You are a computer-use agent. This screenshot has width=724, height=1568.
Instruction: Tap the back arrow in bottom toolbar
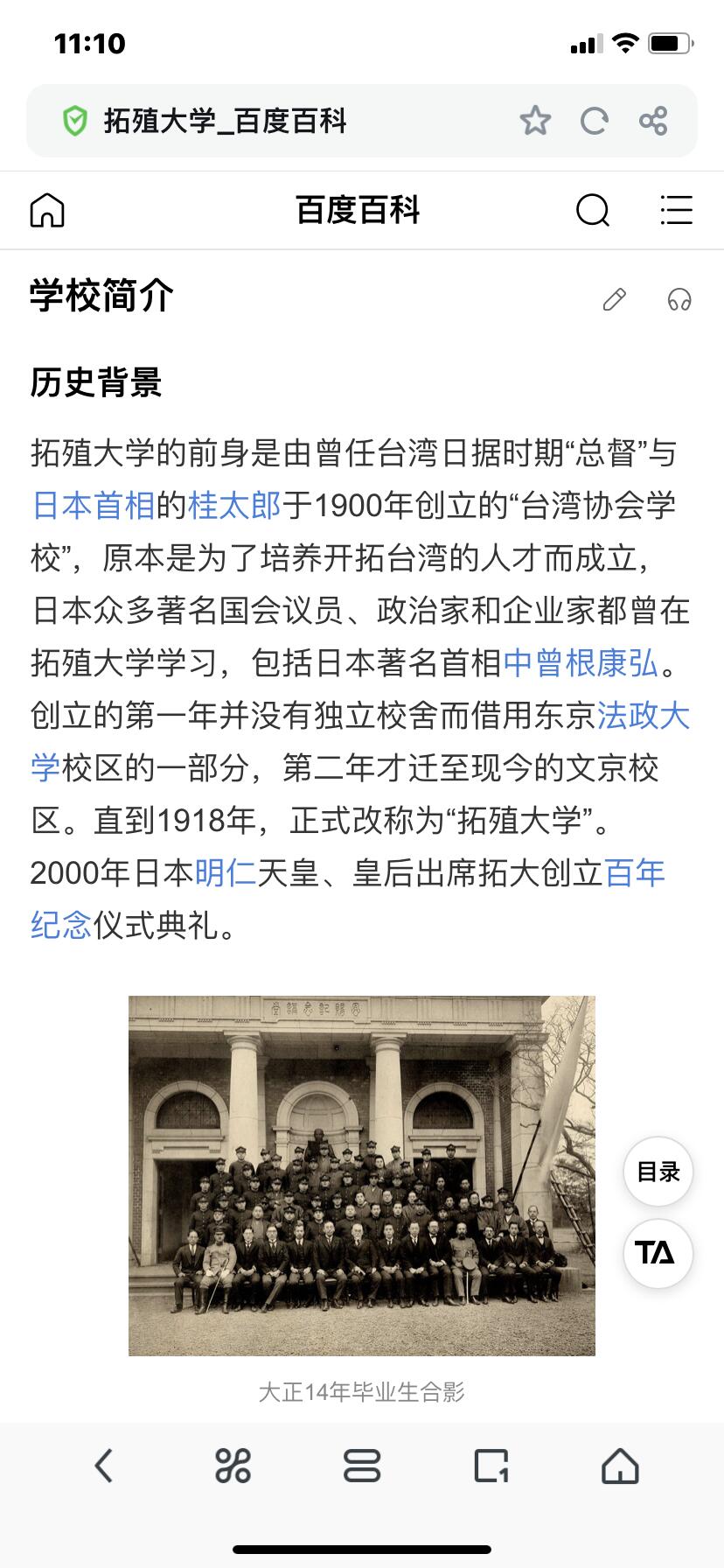pyautogui.click(x=104, y=1466)
